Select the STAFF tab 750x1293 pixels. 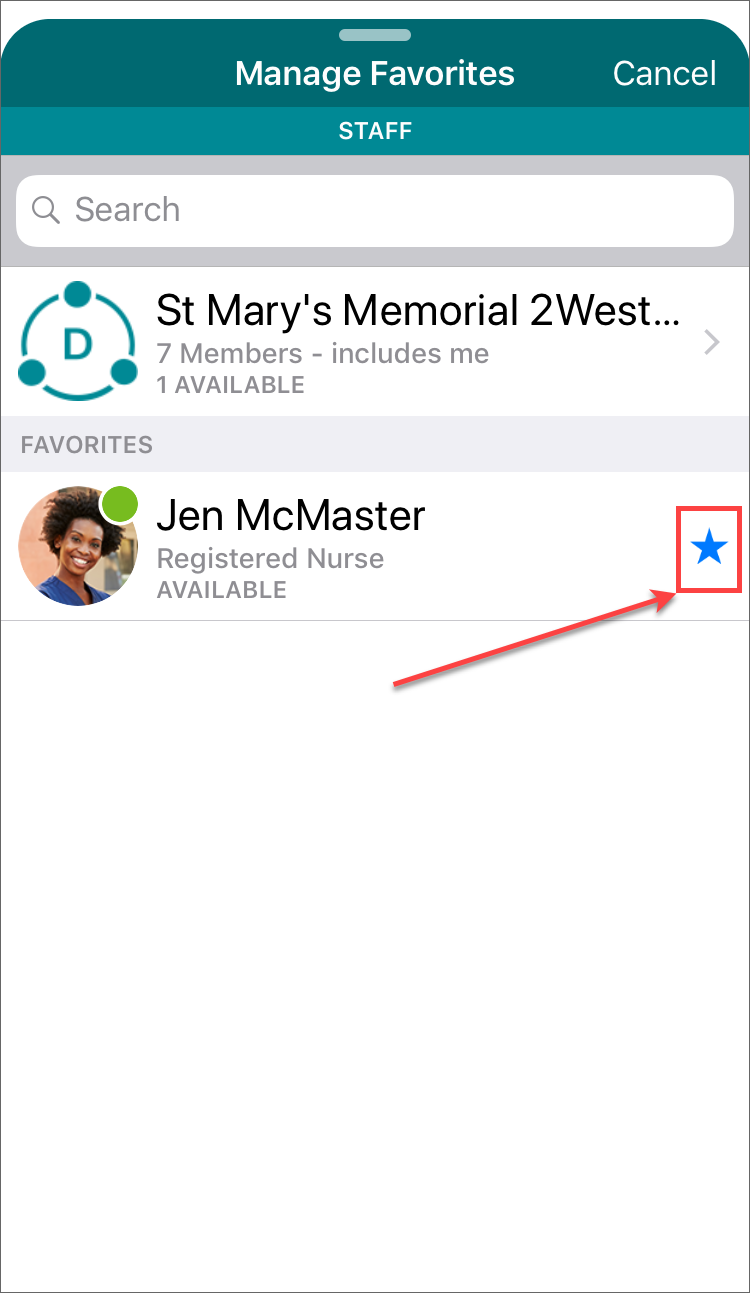point(375,131)
